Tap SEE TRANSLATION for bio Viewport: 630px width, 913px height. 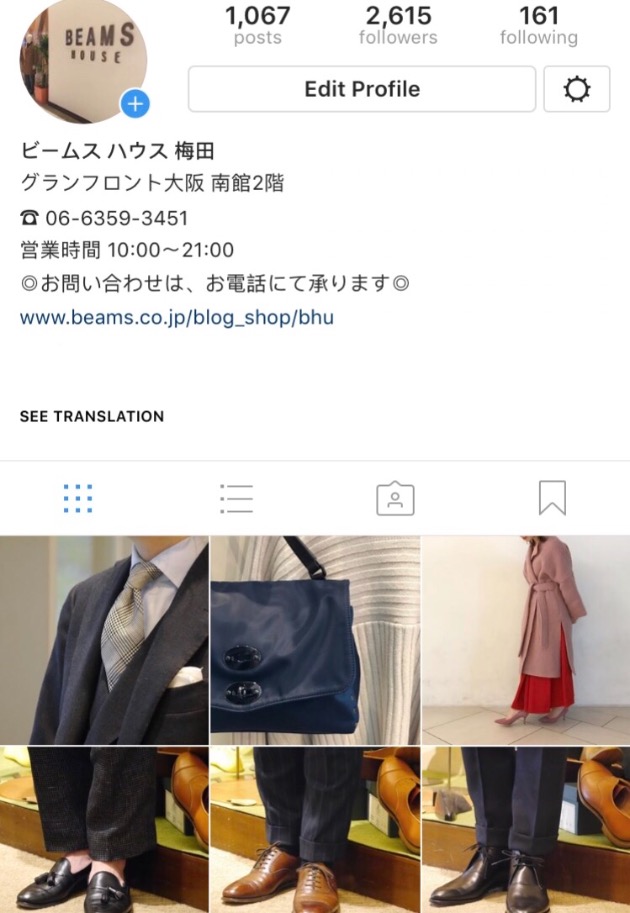[92, 416]
